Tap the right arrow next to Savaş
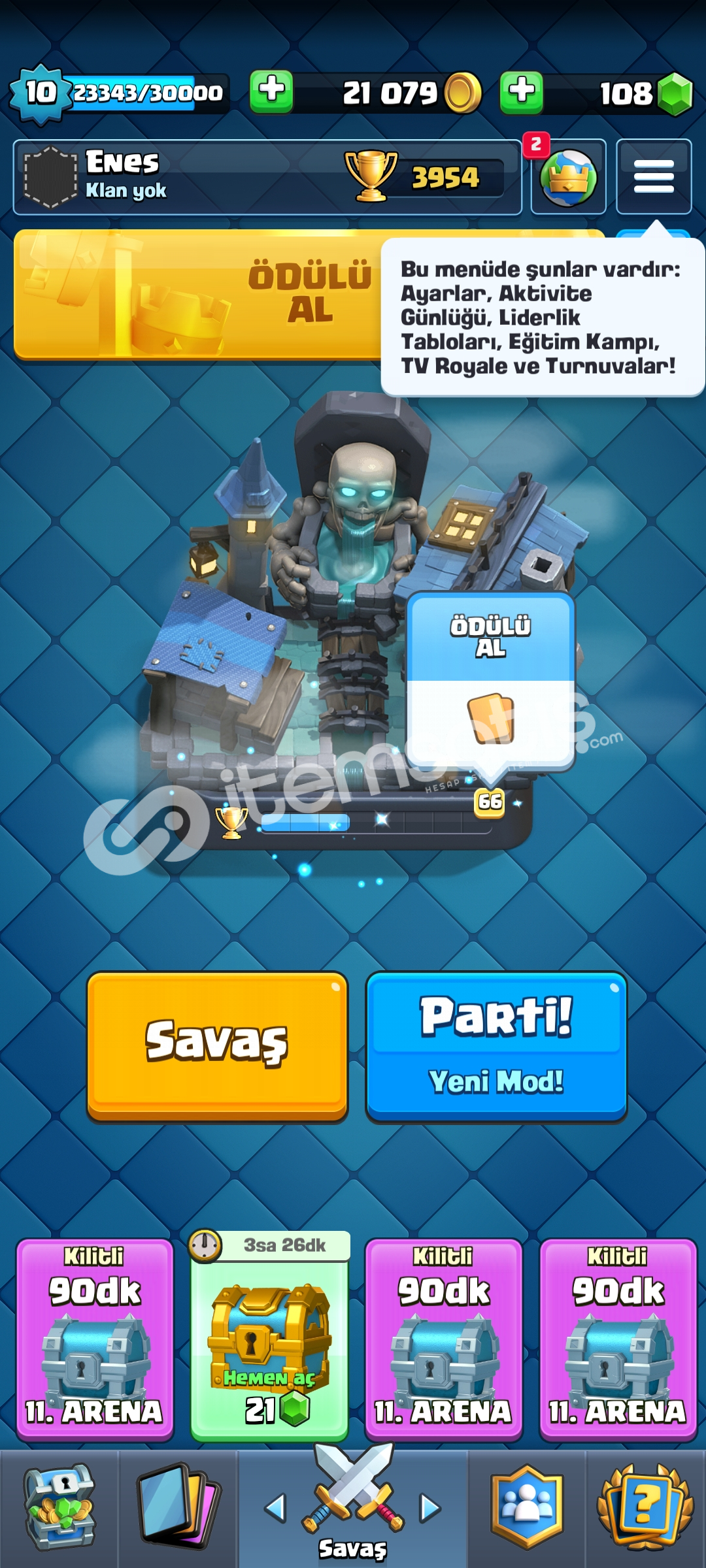Image resolution: width=706 pixels, height=1568 pixels. 429,1508
